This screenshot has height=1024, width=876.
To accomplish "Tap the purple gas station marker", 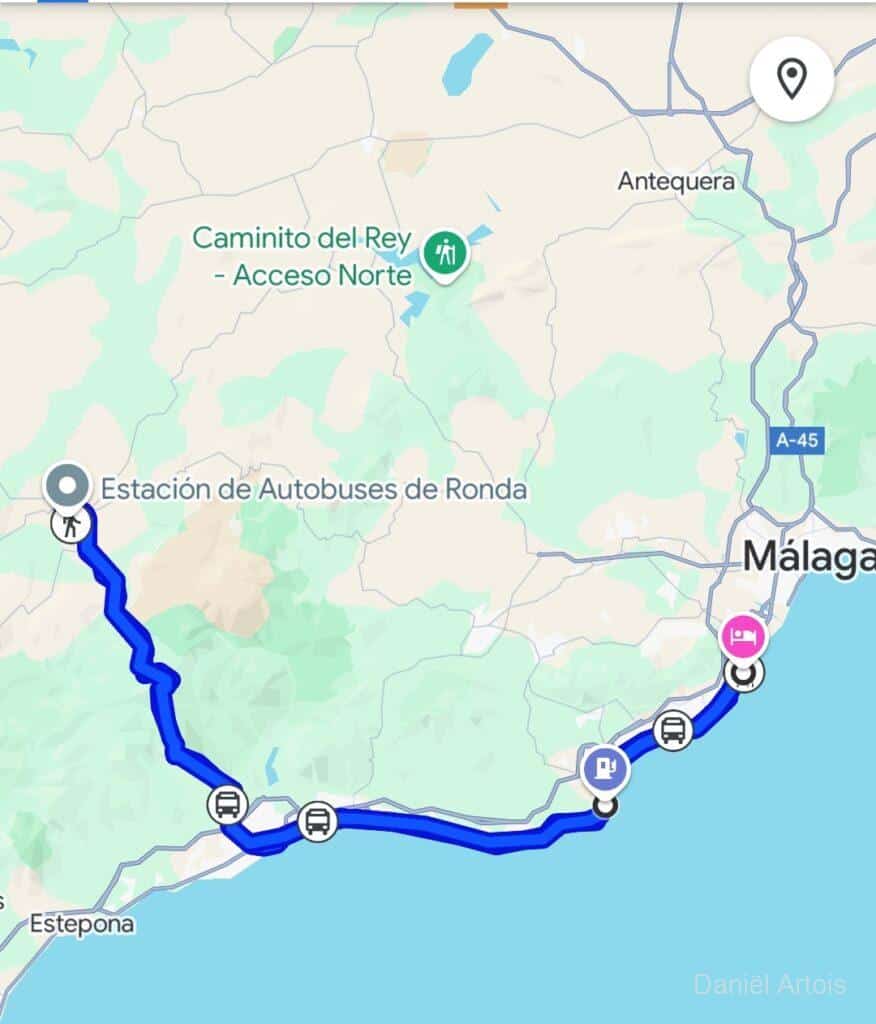I will click(x=604, y=768).
